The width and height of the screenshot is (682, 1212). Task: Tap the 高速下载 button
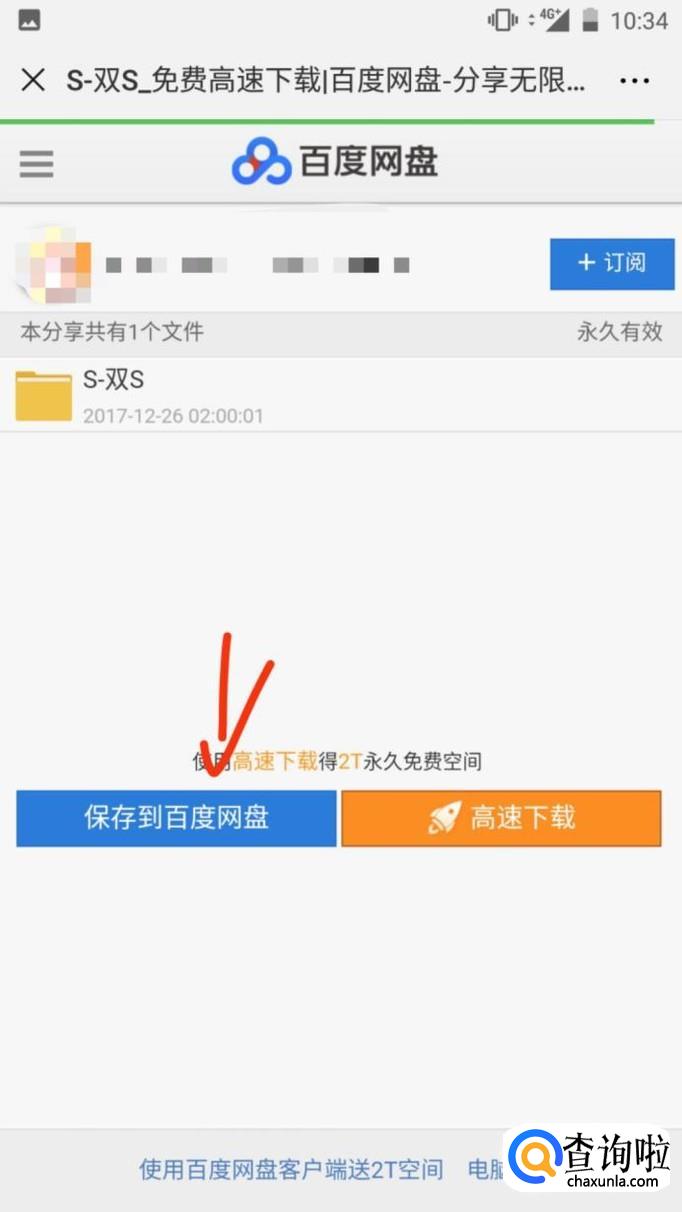tap(501, 818)
